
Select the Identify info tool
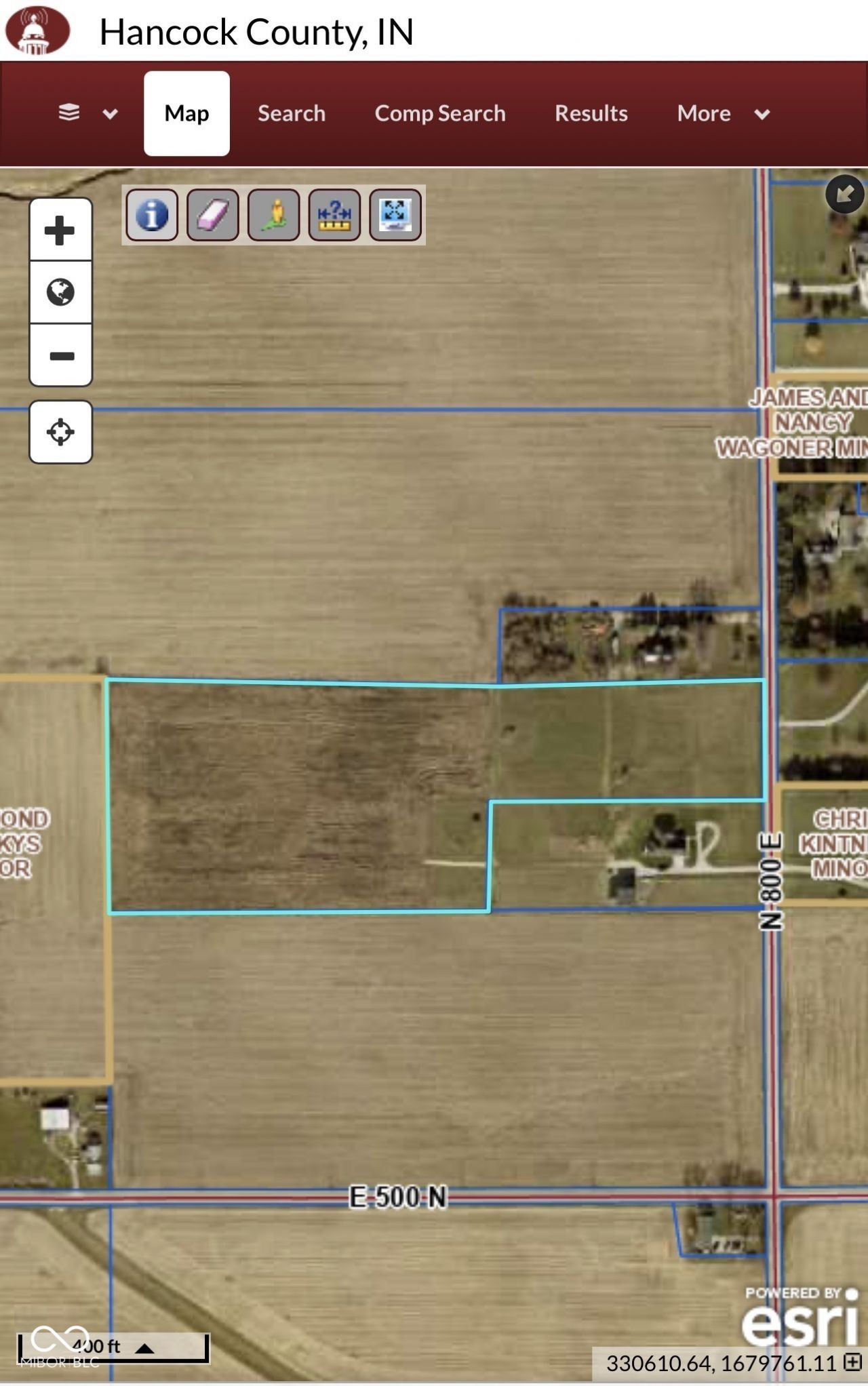151,216
